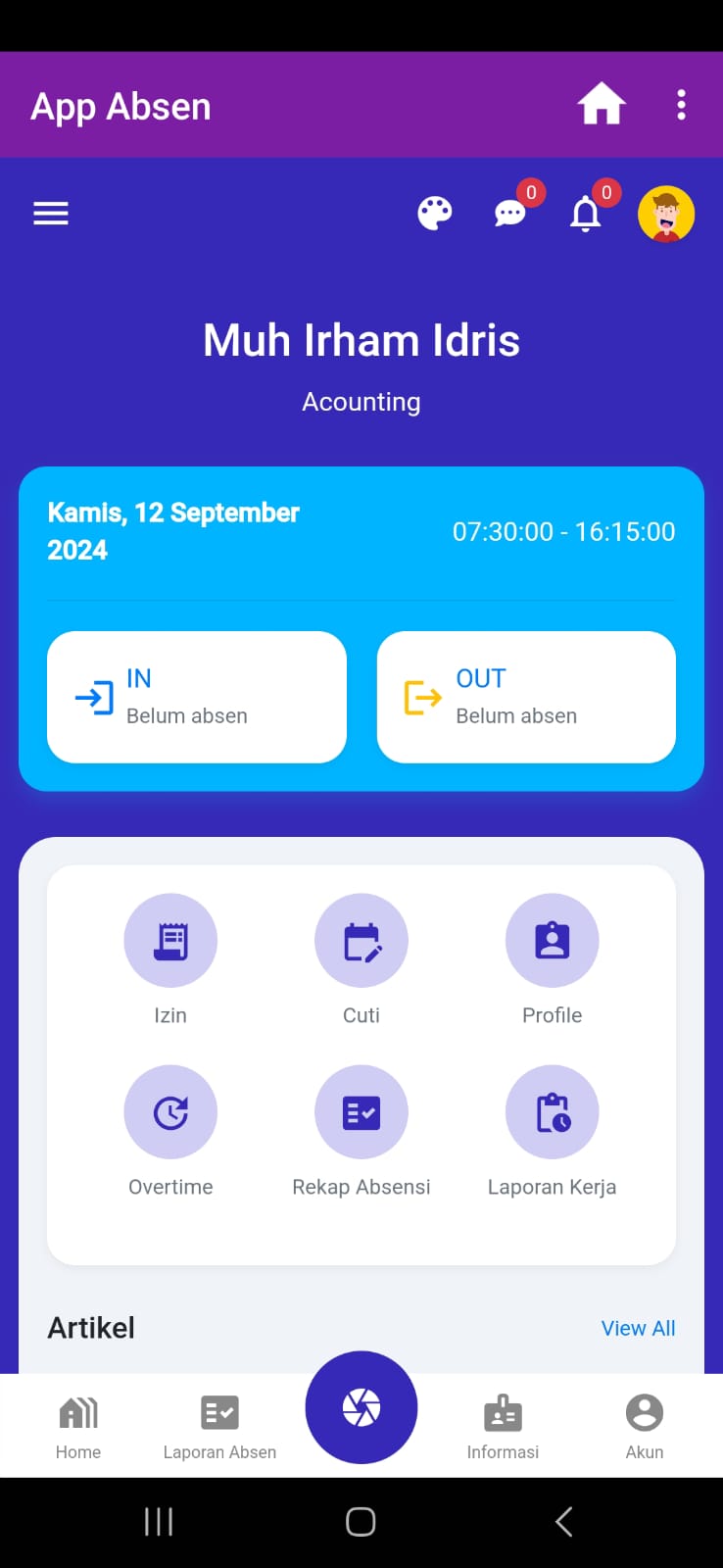Open Rekap Absensi

point(361,1112)
